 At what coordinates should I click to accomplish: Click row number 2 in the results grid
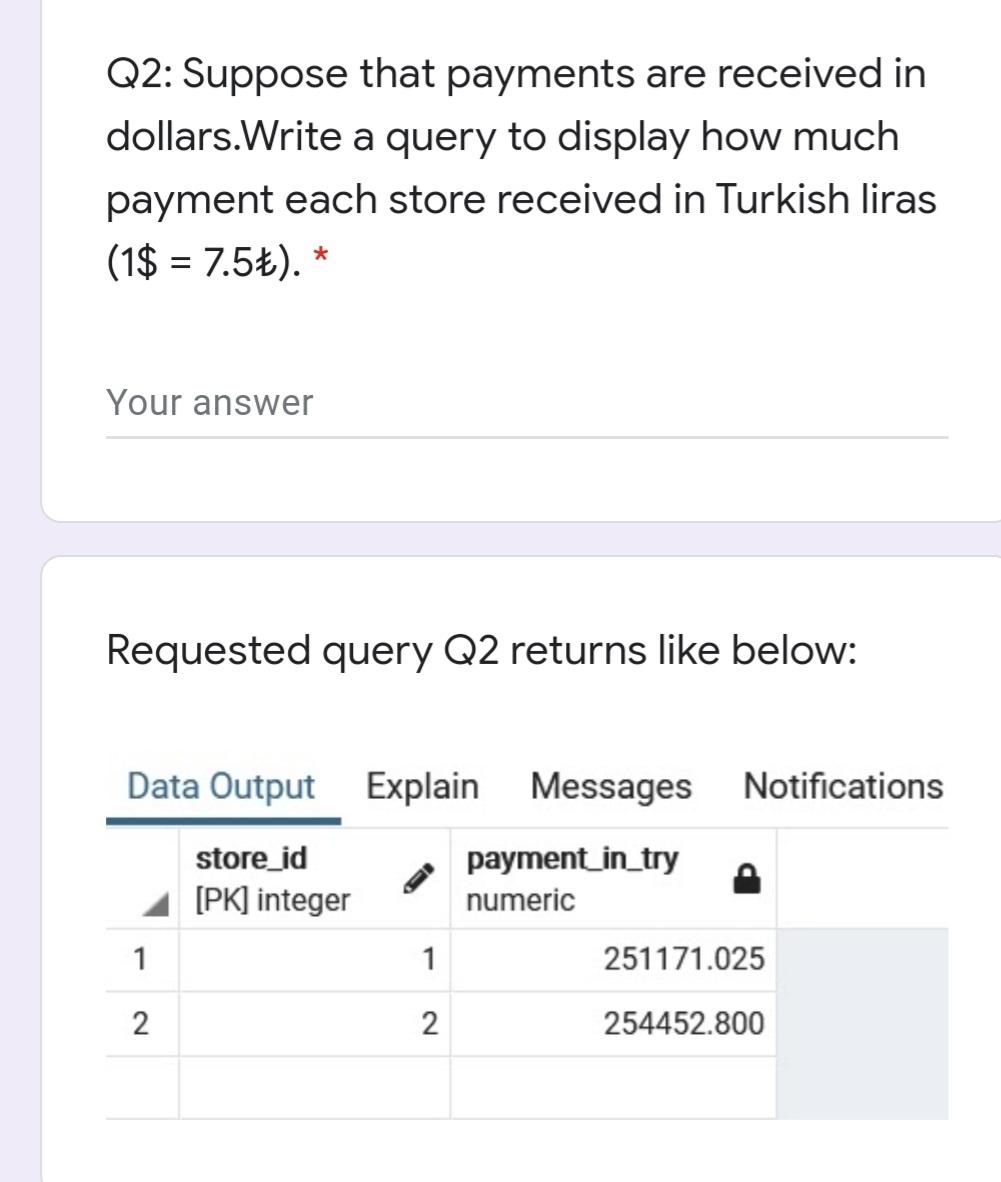(x=140, y=1024)
